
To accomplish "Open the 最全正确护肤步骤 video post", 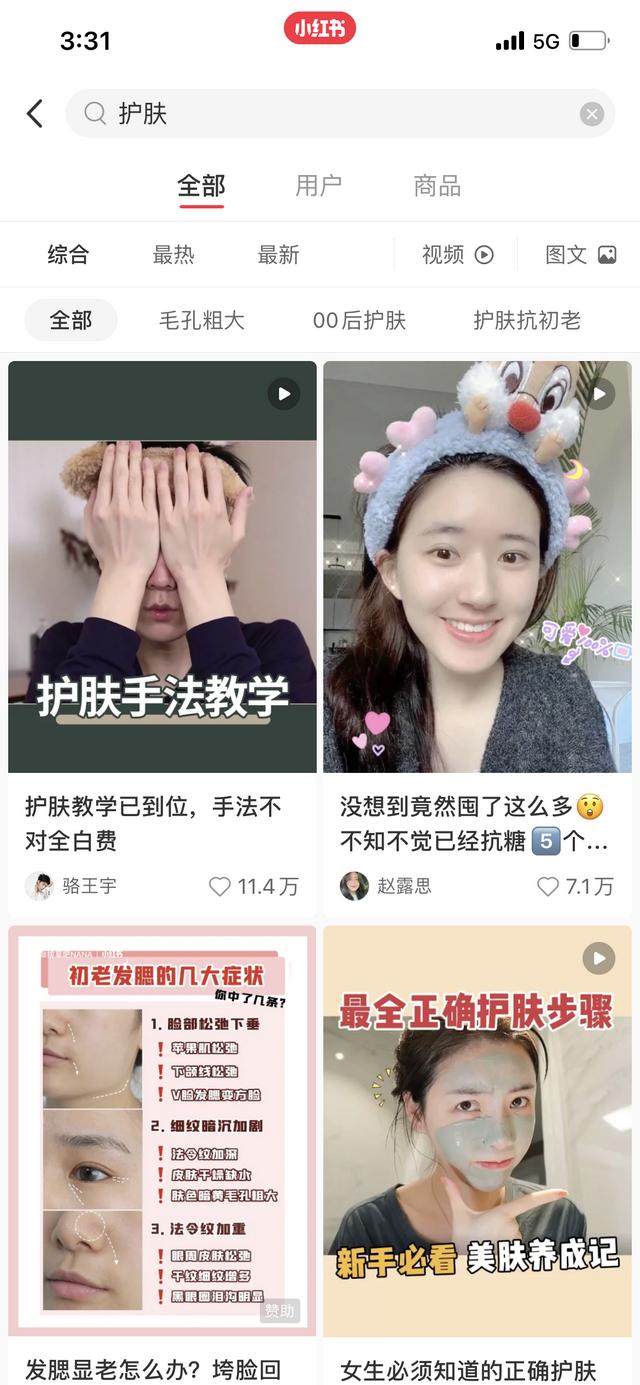I will (x=477, y=1130).
